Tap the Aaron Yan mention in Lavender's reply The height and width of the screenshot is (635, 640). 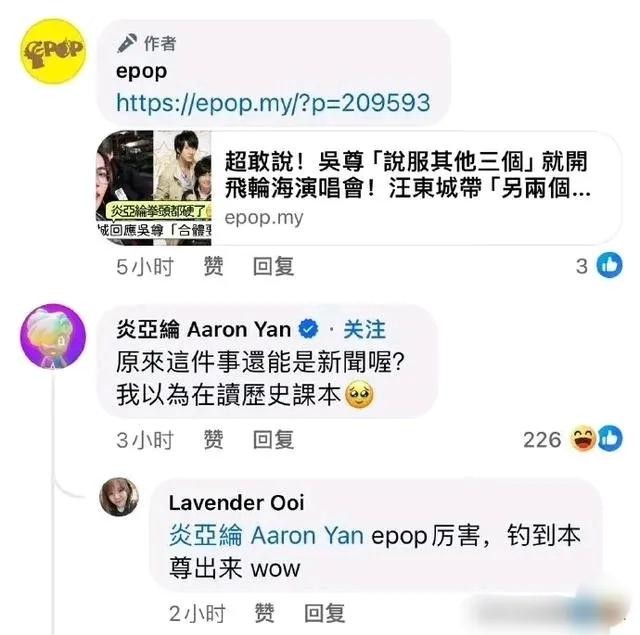pos(266,536)
